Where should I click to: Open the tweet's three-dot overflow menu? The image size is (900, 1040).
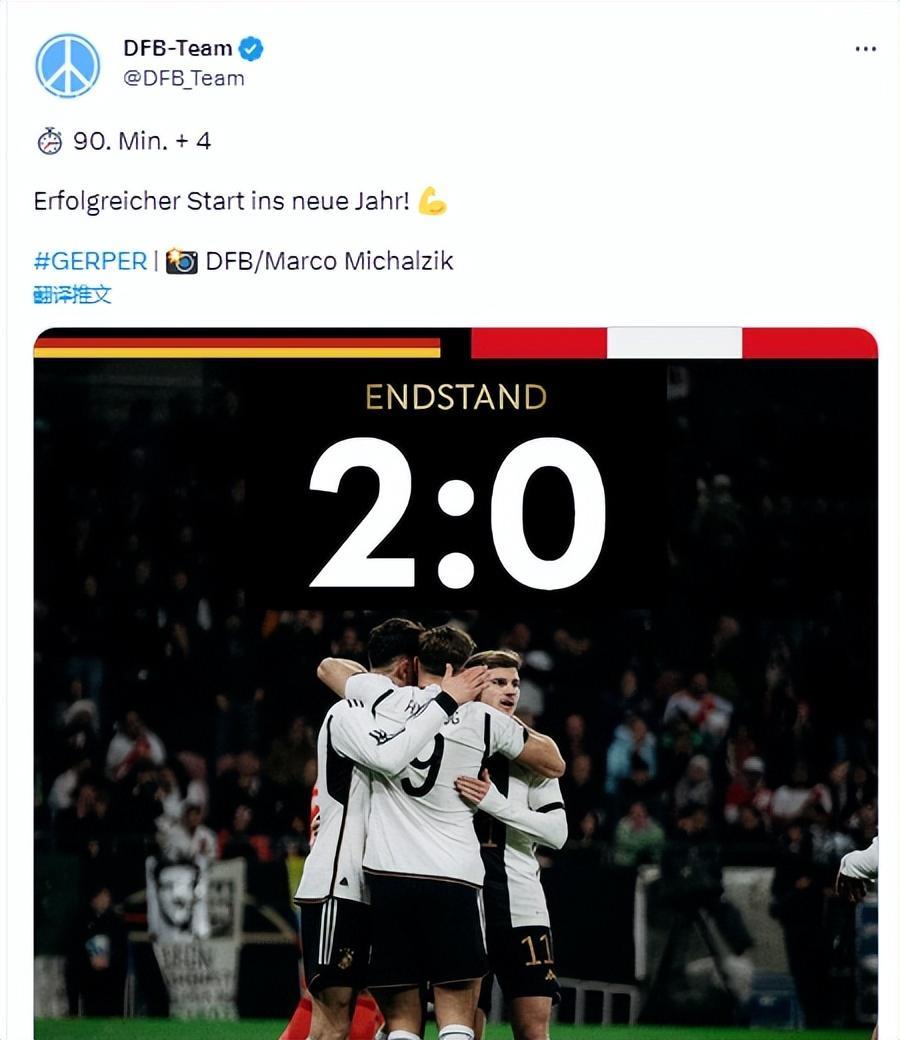(865, 49)
